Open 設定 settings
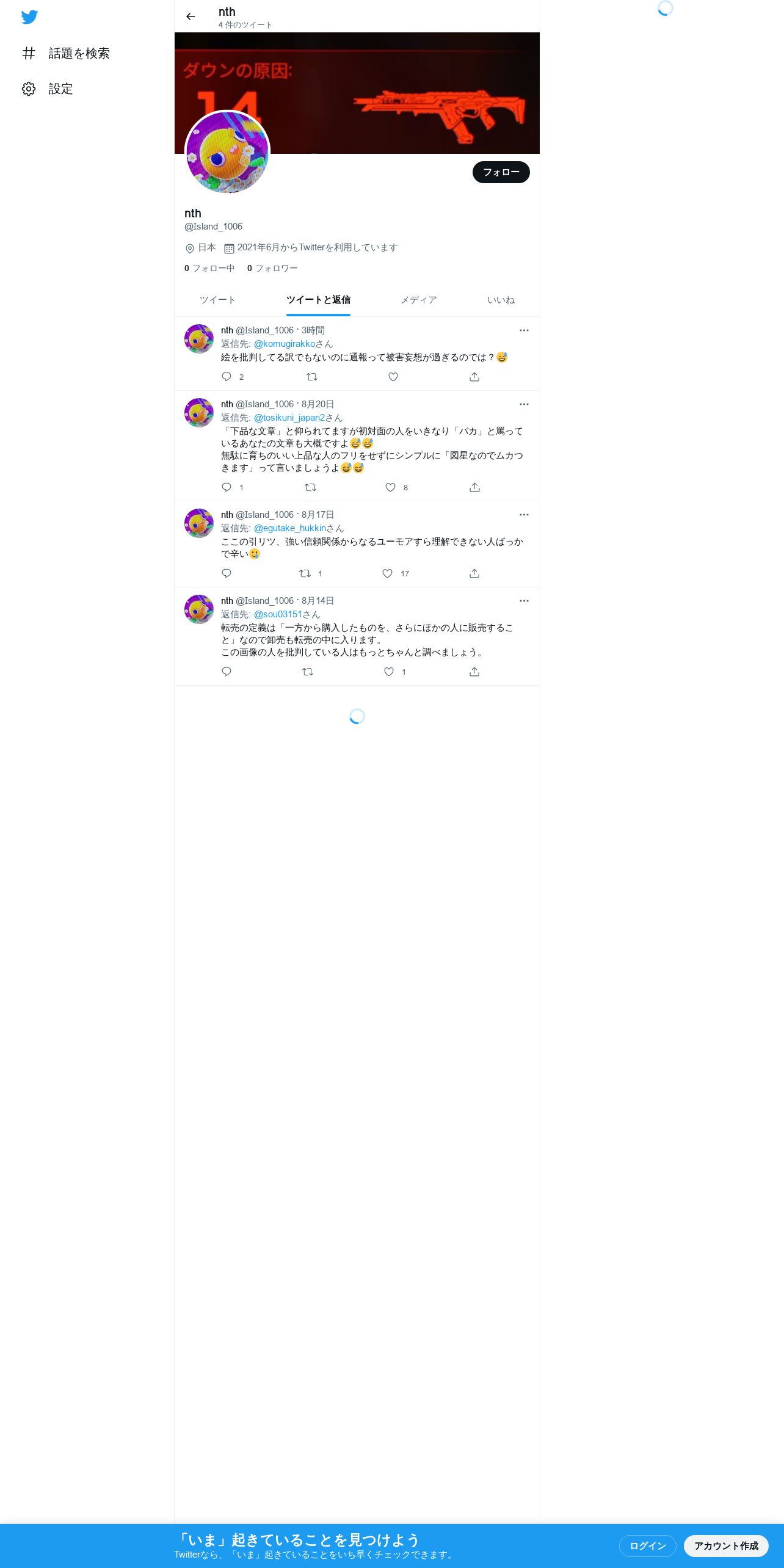The image size is (784, 1568). [47, 89]
